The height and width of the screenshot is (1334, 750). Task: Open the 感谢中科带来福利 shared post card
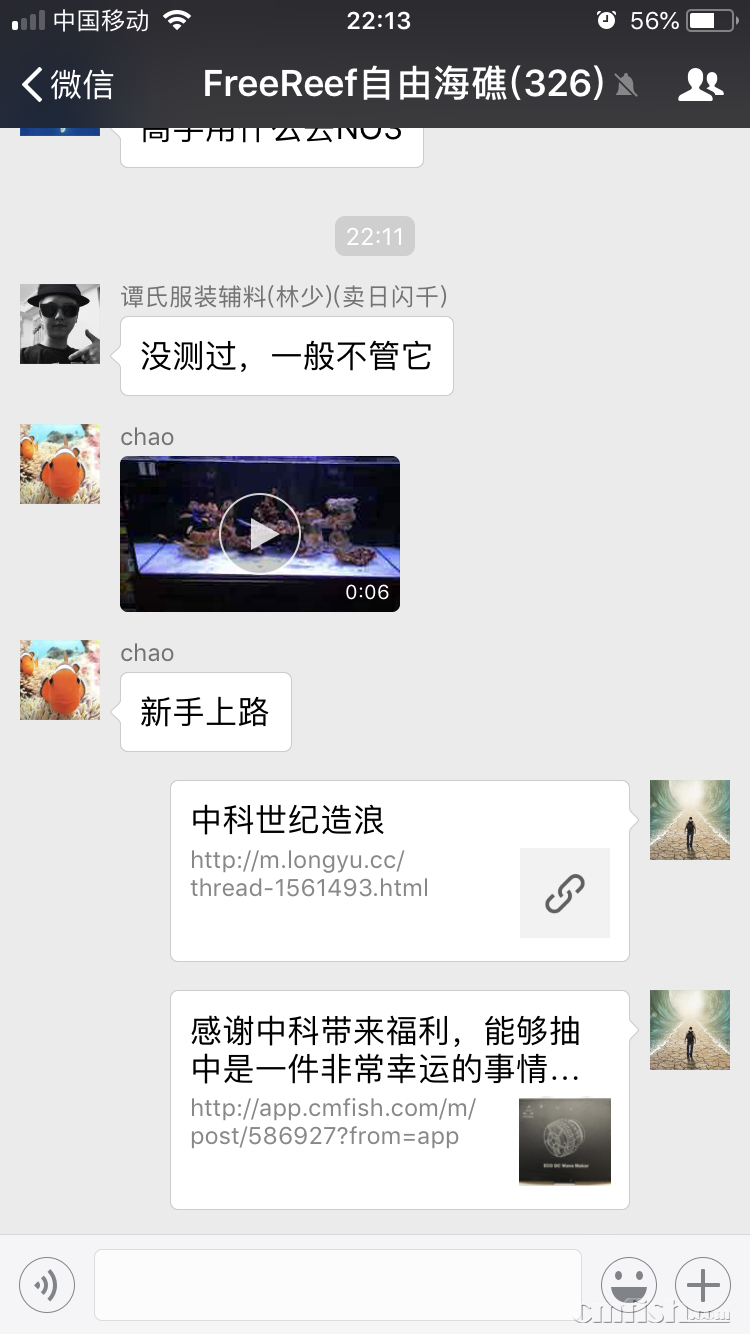pyautogui.click(x=399, y=1099)
